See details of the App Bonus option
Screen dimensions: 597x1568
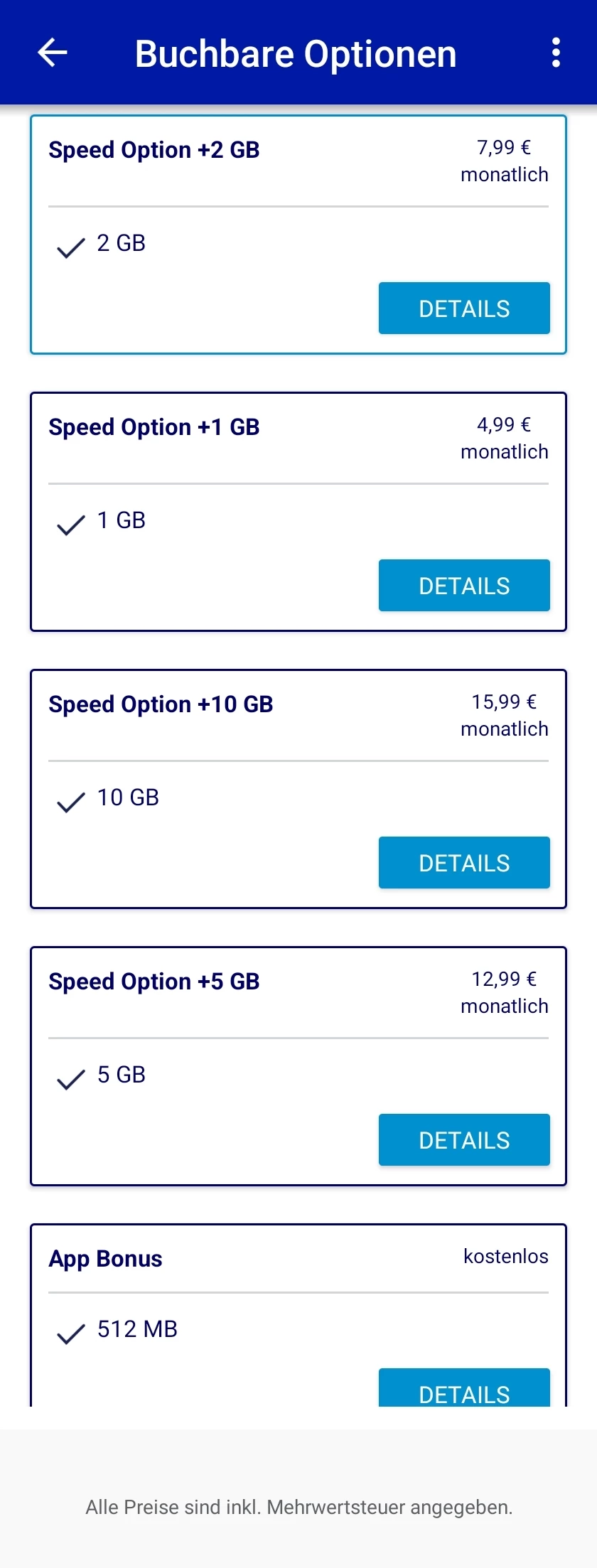464,1389
